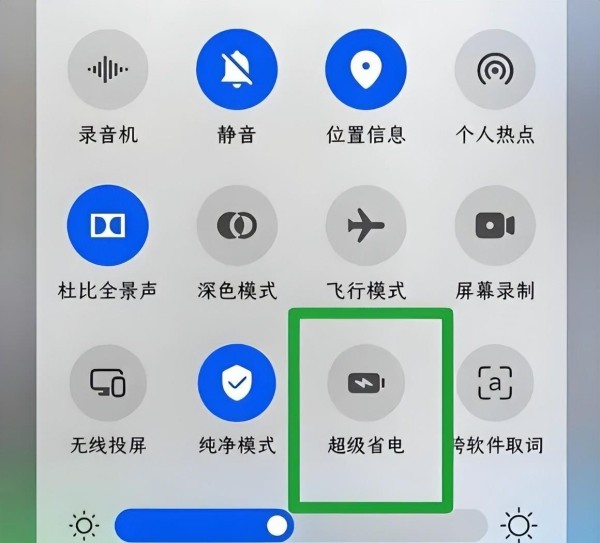Turn off 静音 silent mode
The width and height of the screenshot is (600, 543).
tap(237, 70)
